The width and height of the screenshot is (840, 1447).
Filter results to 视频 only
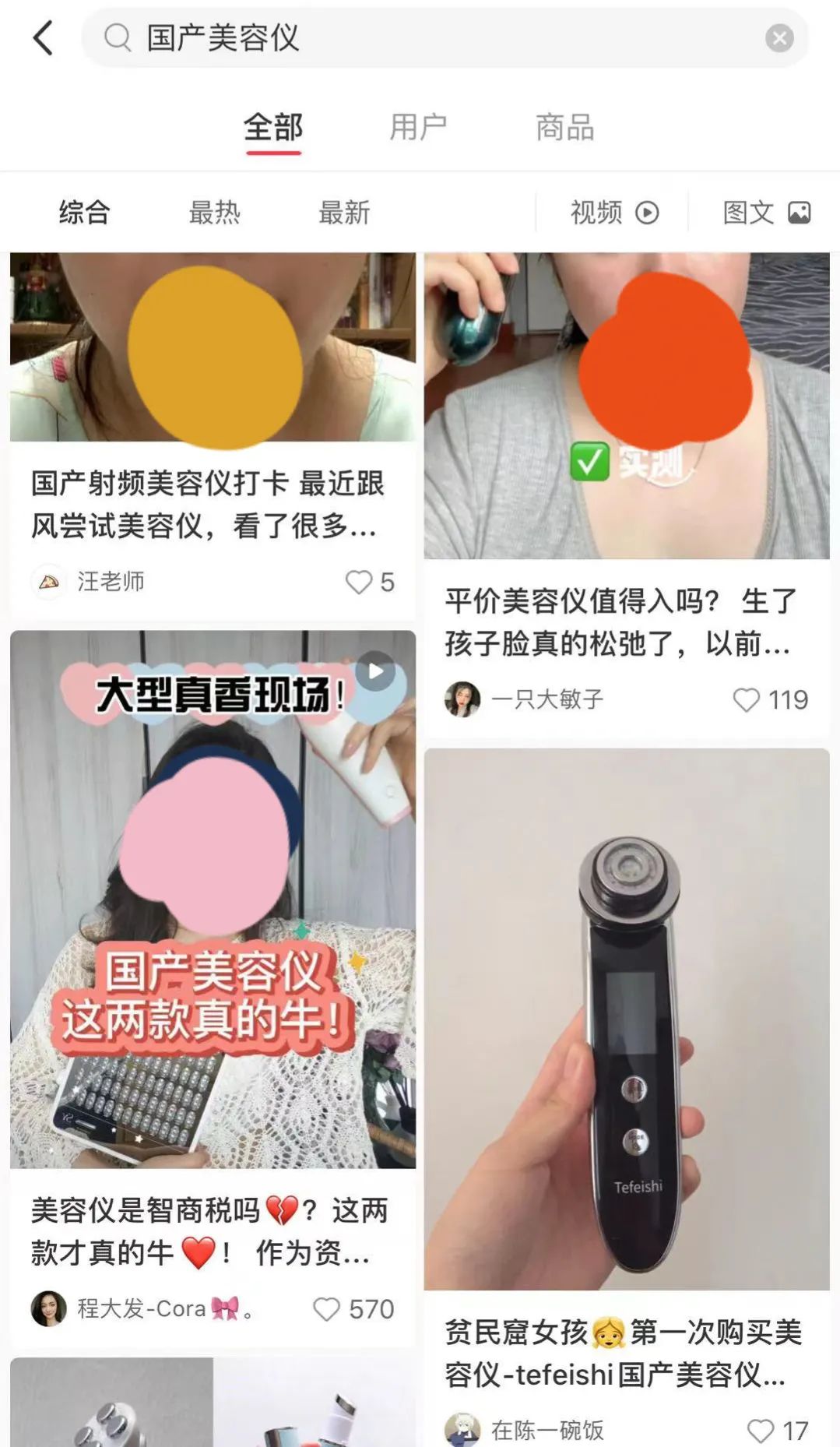point(613,212)
